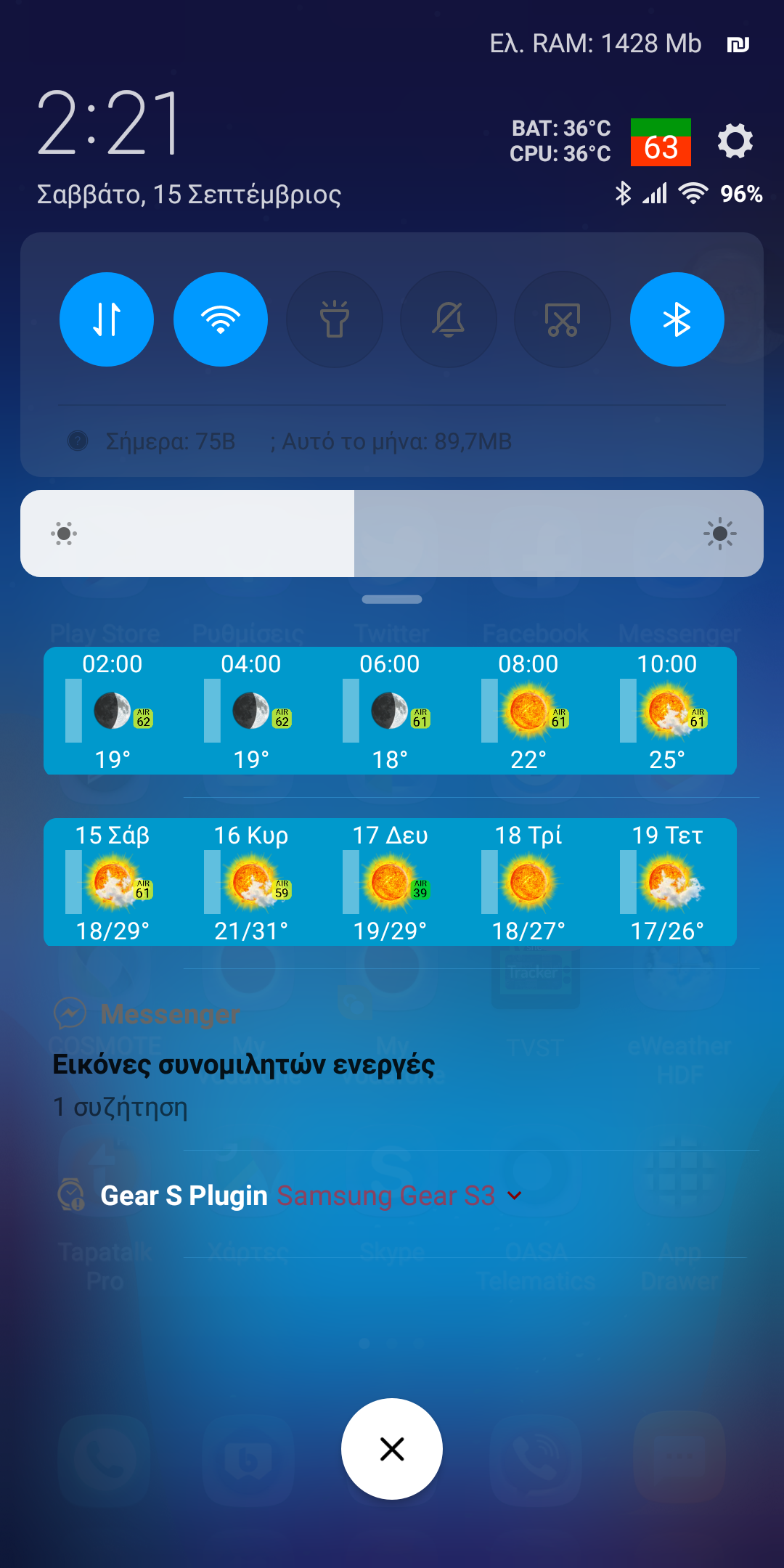
Task: Open the Messenger chat heads notification
Action: pos(244,1065)
